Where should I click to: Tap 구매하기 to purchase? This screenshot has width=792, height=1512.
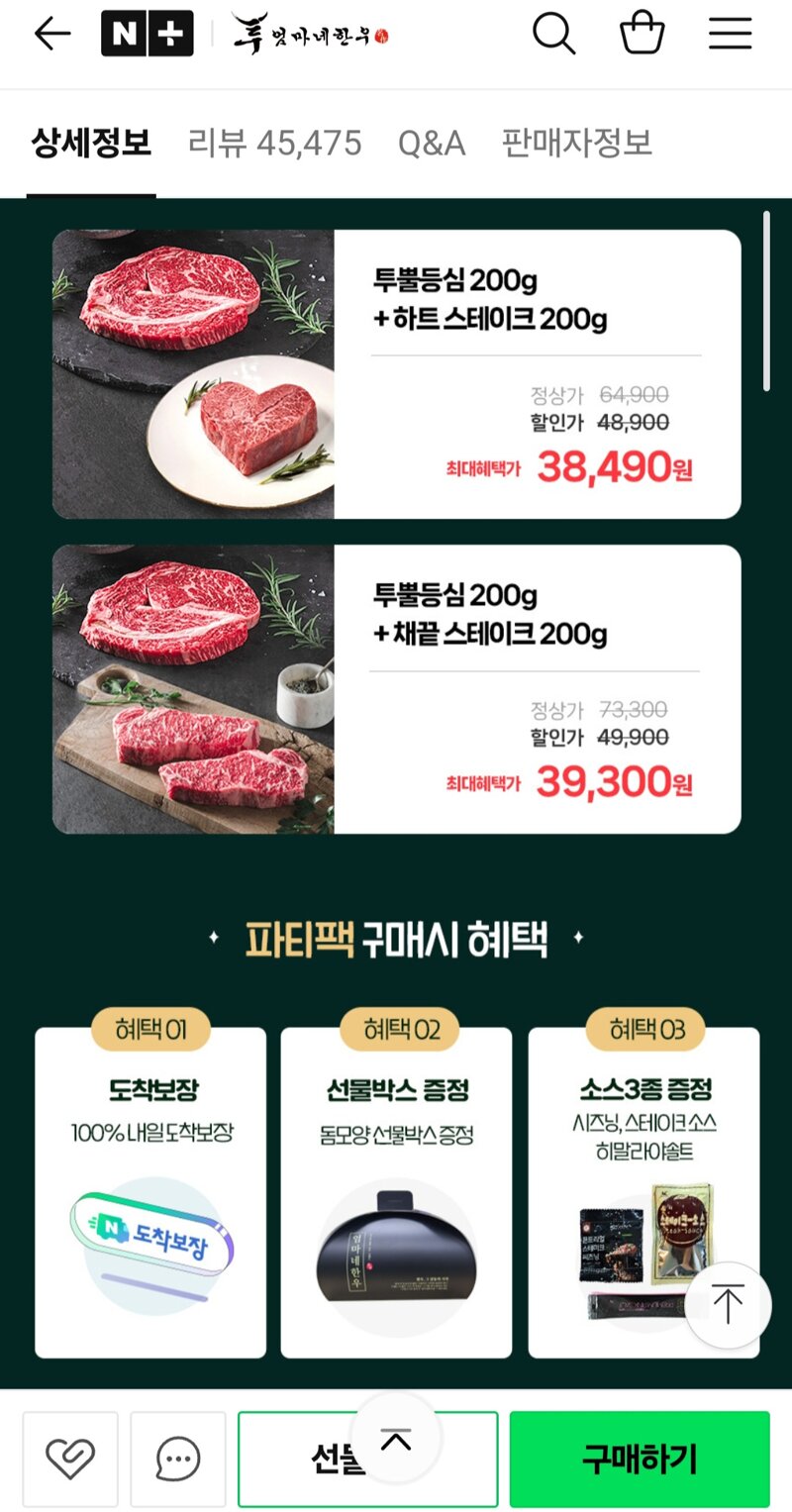[x=640, y=1459]
